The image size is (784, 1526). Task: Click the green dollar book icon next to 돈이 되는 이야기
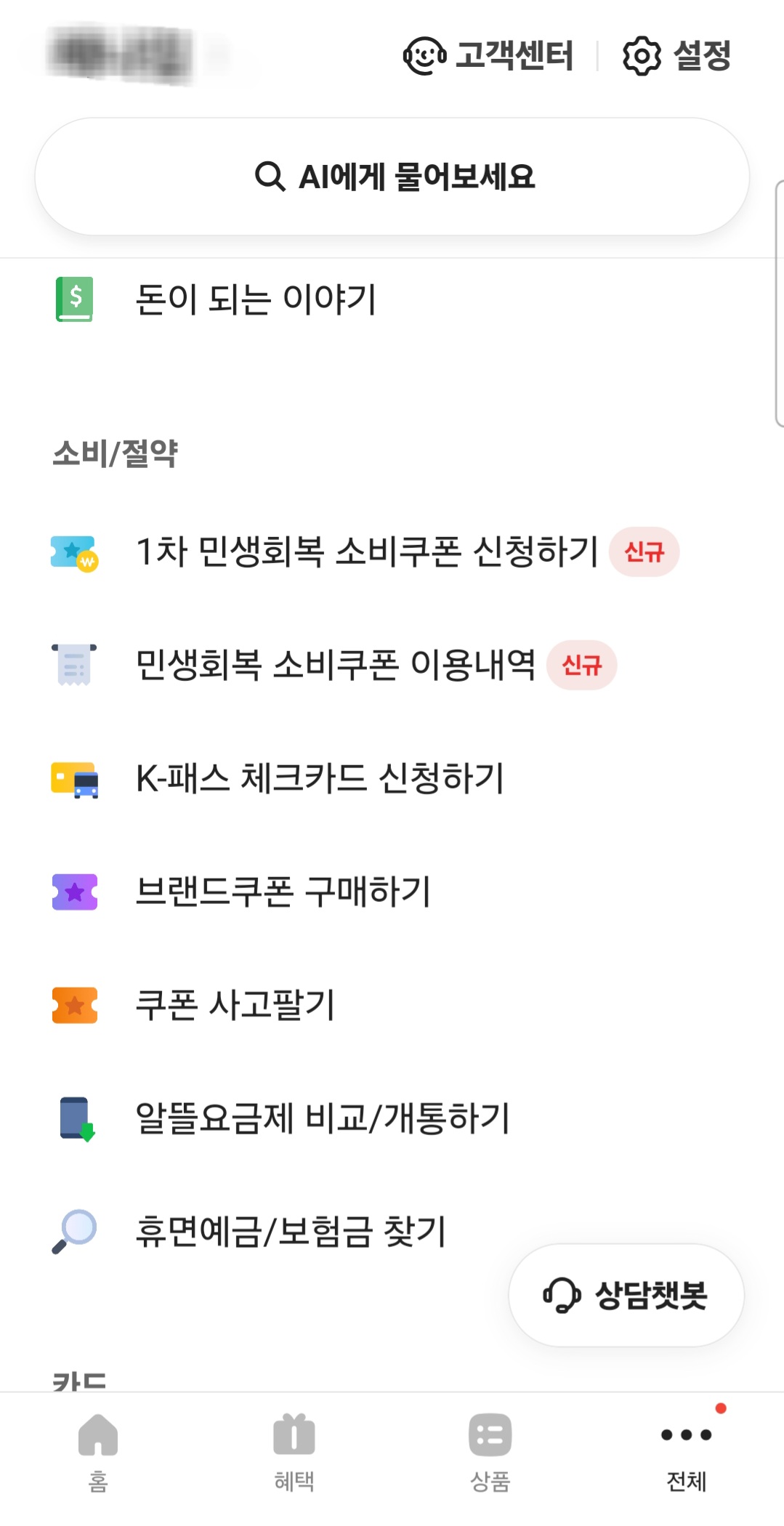pos(74,299)
